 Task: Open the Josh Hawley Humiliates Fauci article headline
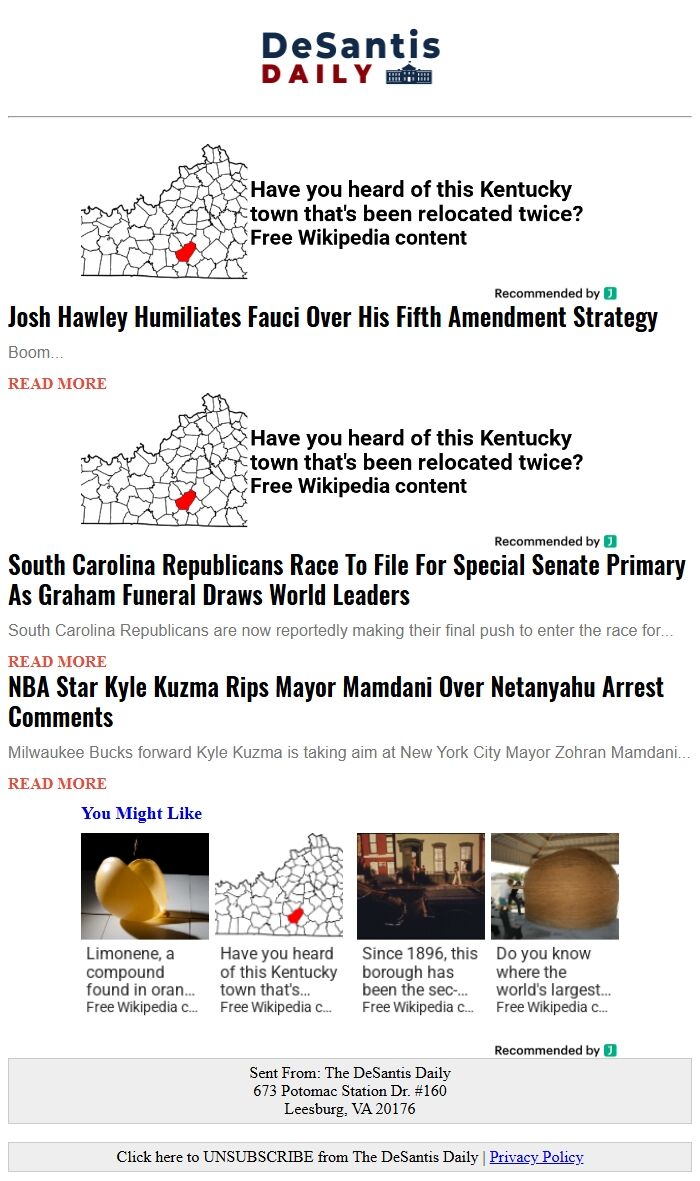click(332, 317)
